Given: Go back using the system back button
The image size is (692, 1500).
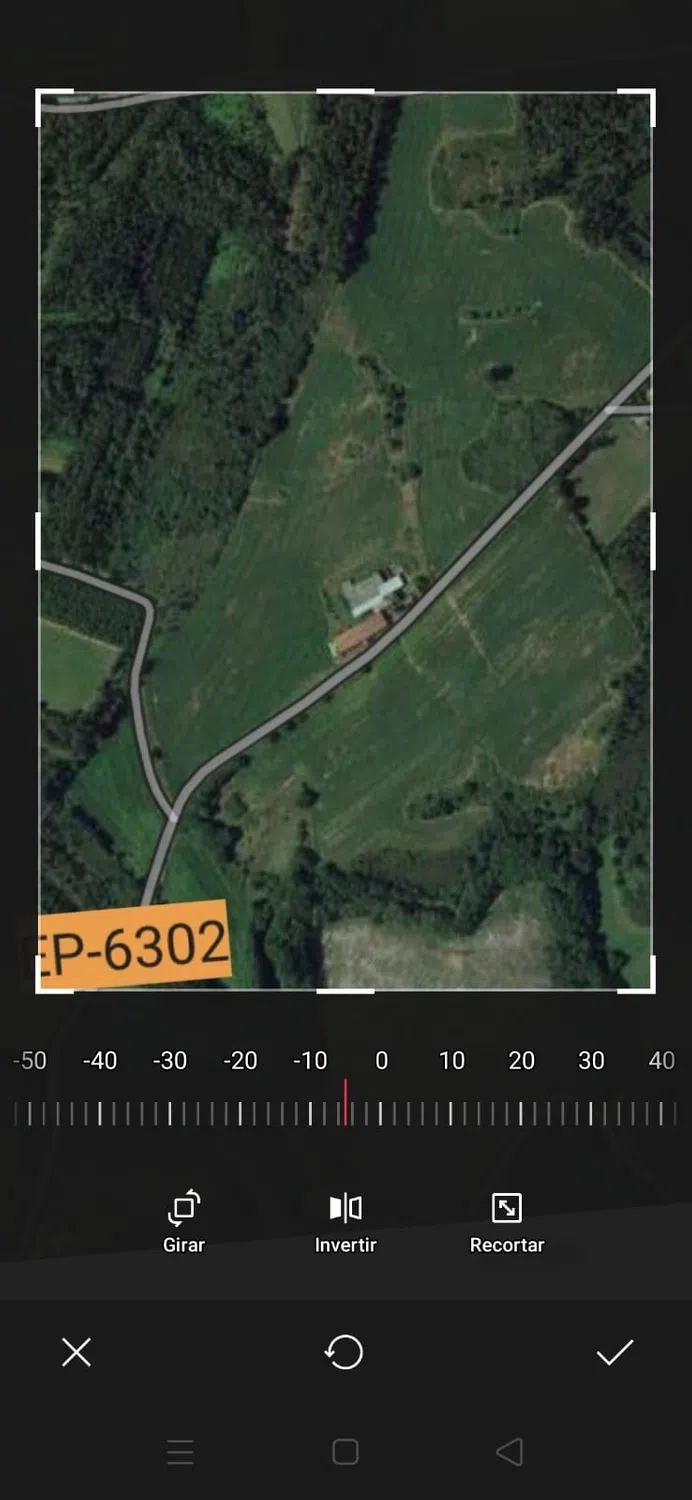Looking at the screenshot, I should coord(509,1452).
